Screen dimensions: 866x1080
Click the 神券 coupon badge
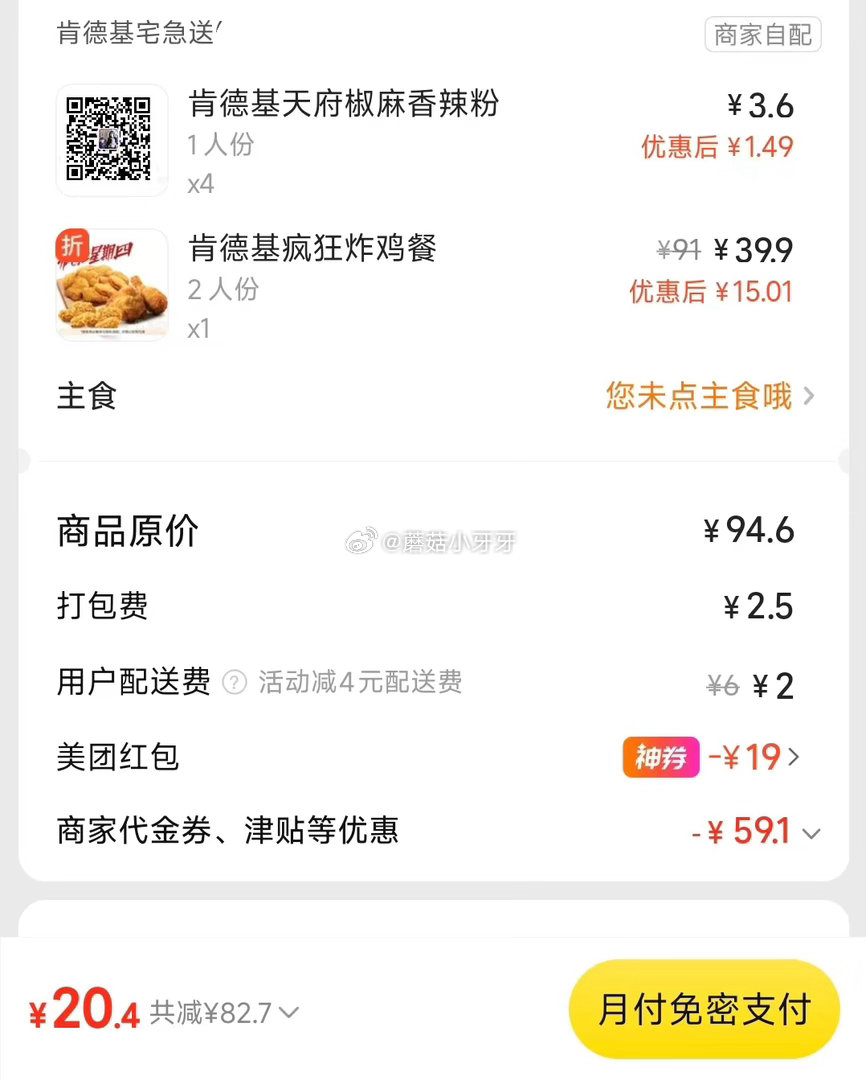point(661,757)
